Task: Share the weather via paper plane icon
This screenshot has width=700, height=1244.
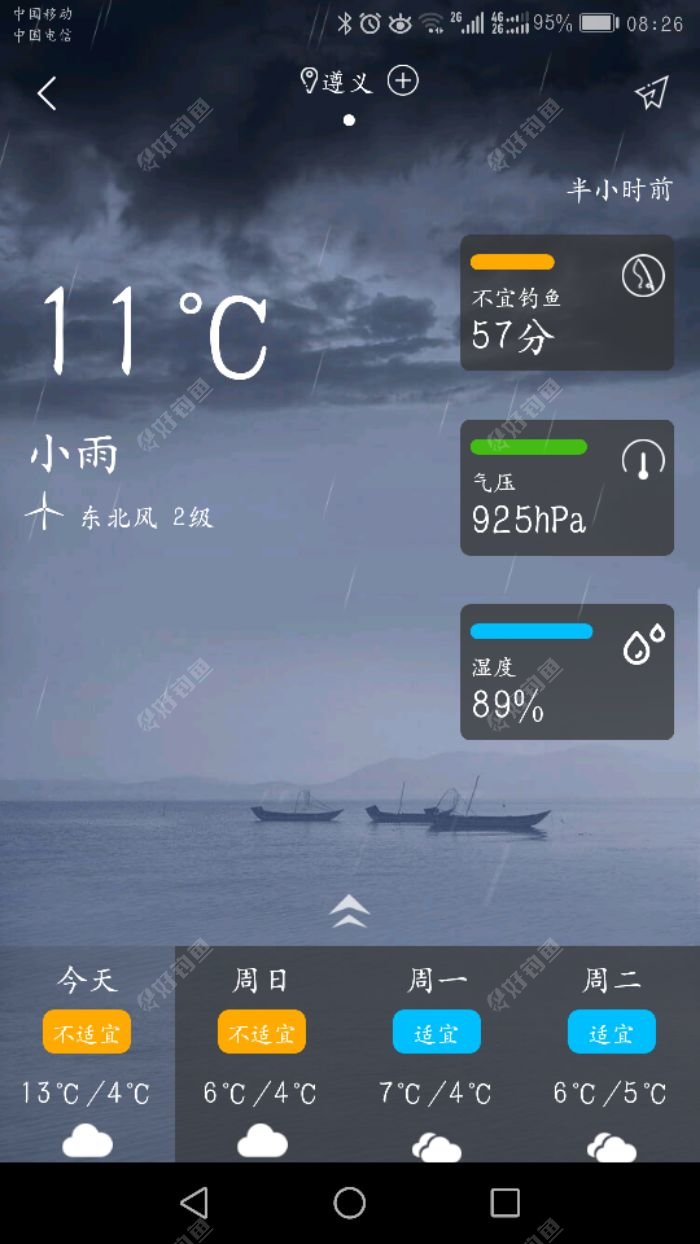Action: coord(651,94)
